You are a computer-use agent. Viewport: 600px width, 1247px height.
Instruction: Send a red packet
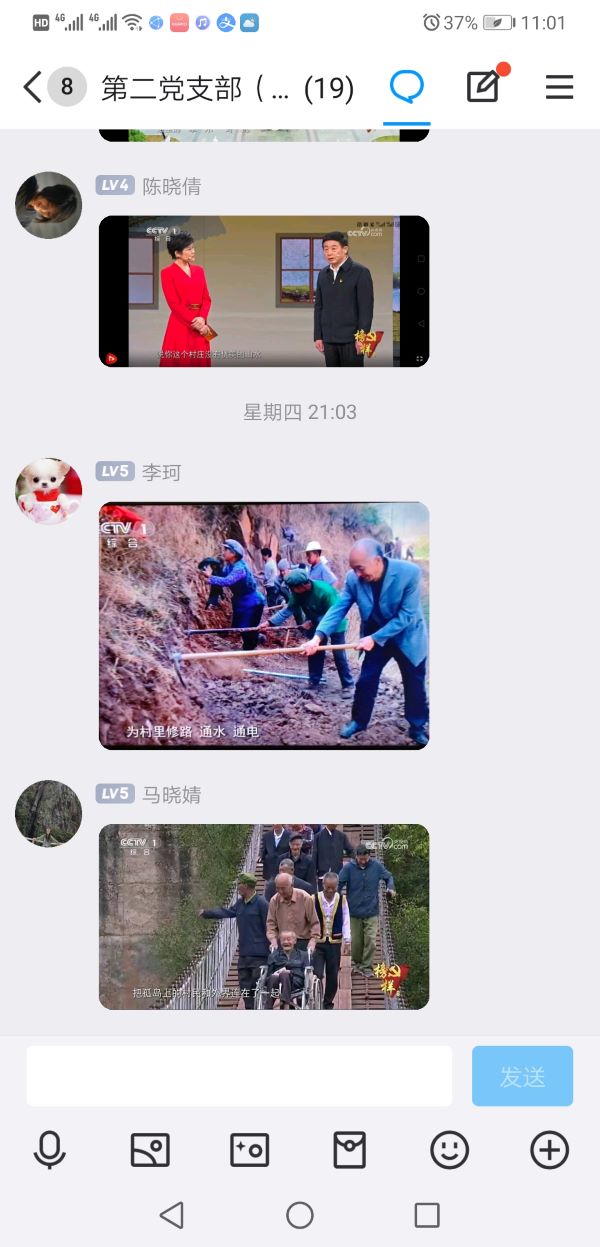tap(349, 1150)
